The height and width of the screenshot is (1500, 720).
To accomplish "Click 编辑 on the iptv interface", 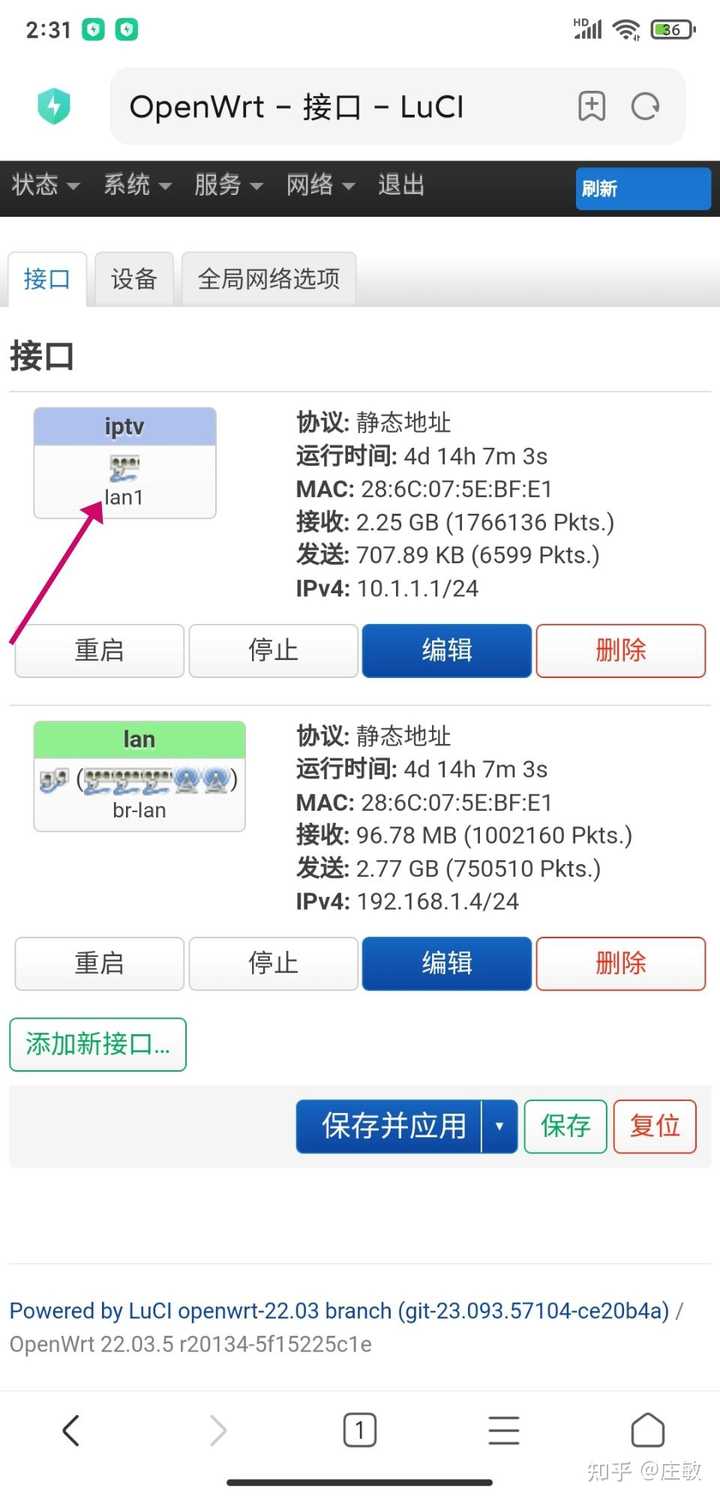I will (x=446, y=650).
